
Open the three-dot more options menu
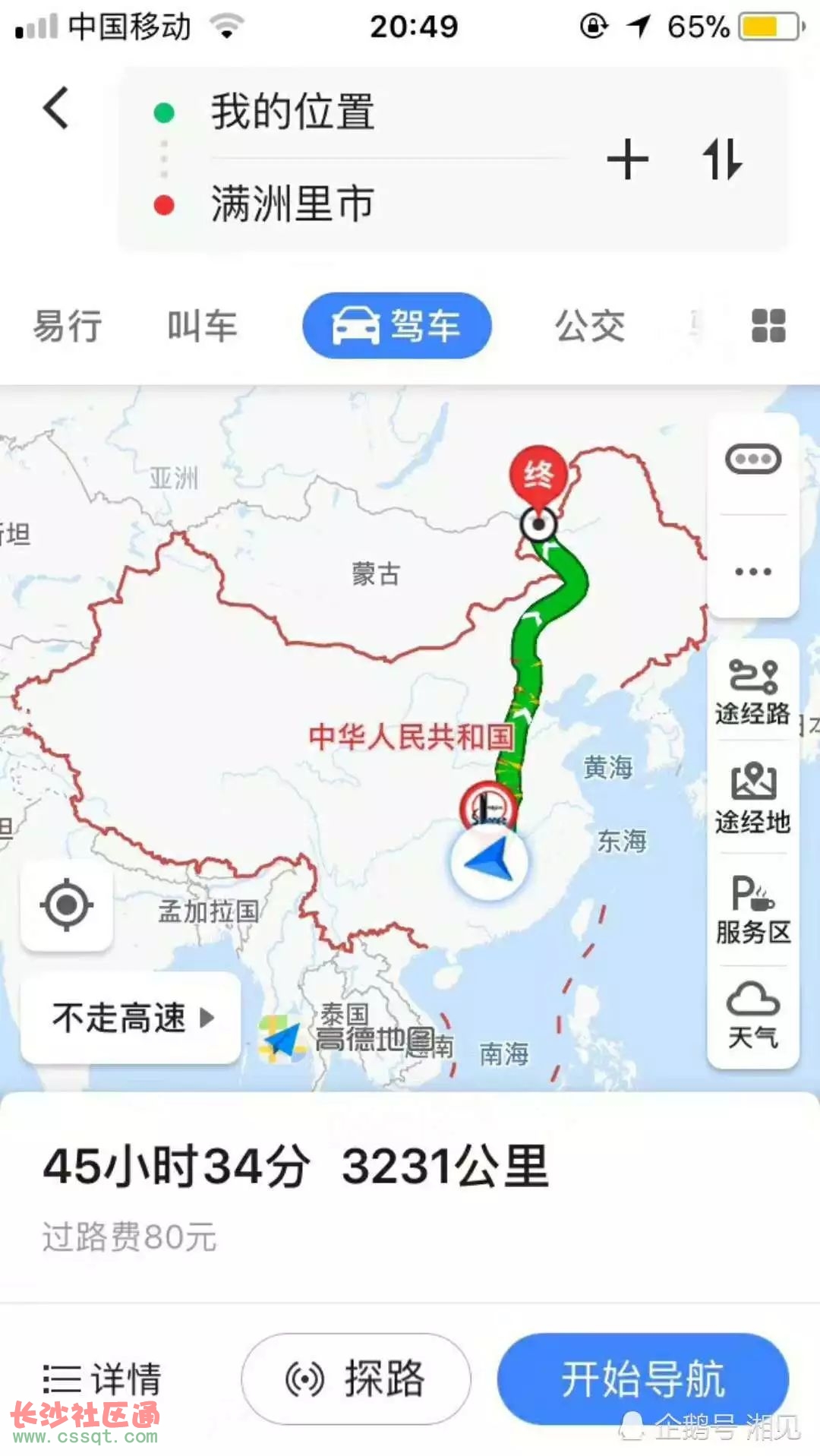(752, 571)
